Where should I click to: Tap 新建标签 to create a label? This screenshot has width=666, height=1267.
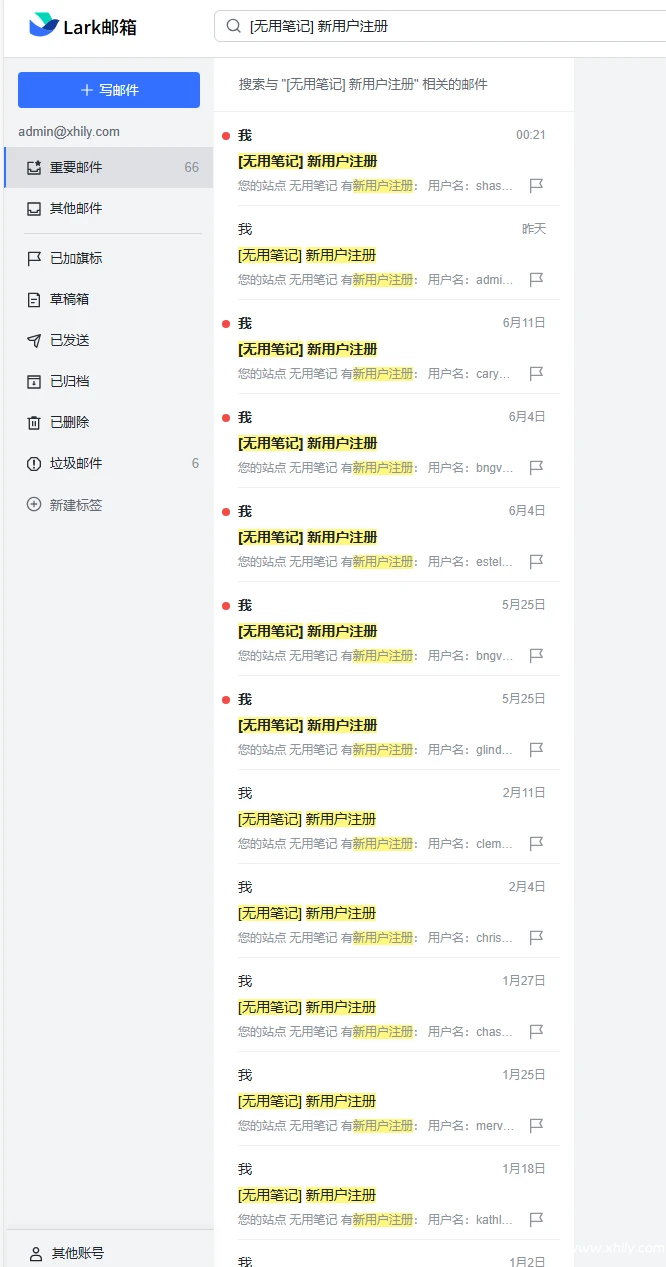tap(76, 505)
